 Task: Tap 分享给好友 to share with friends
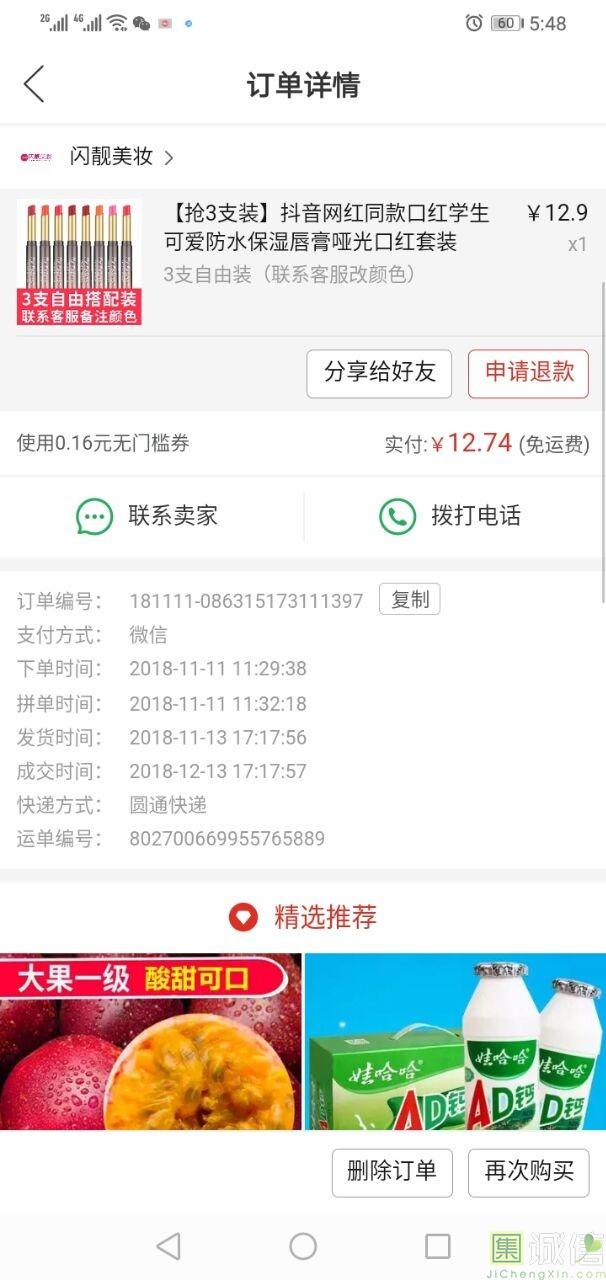click(379, 373)
